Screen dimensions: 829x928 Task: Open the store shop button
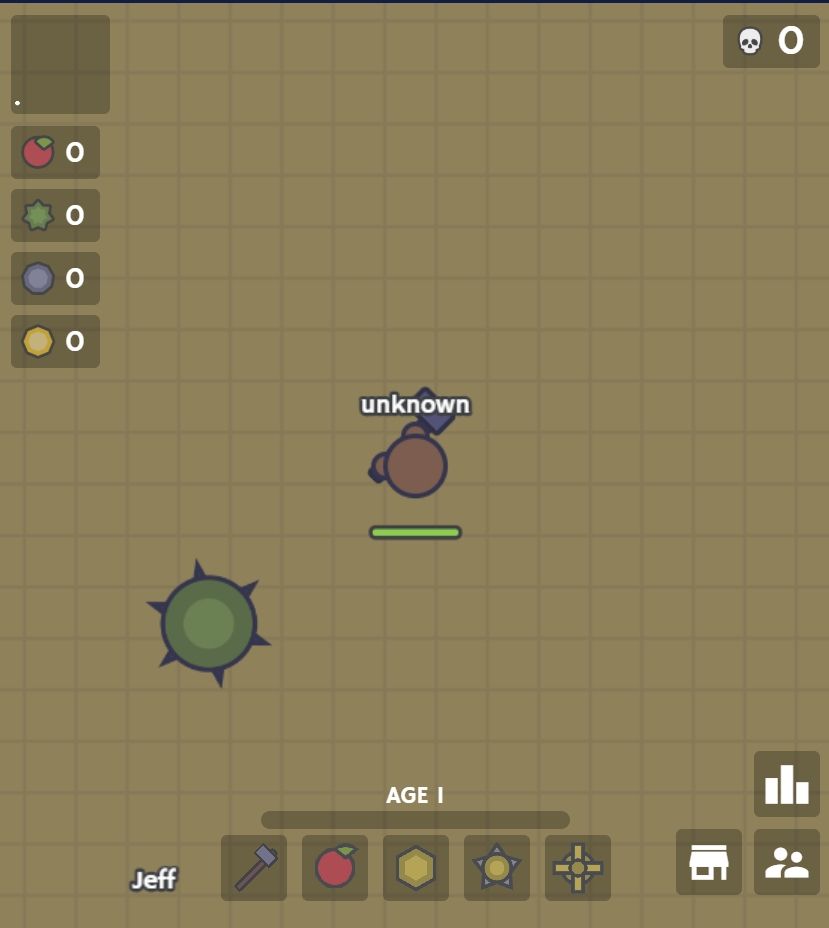pyautogui.click(x=709, y=862)
